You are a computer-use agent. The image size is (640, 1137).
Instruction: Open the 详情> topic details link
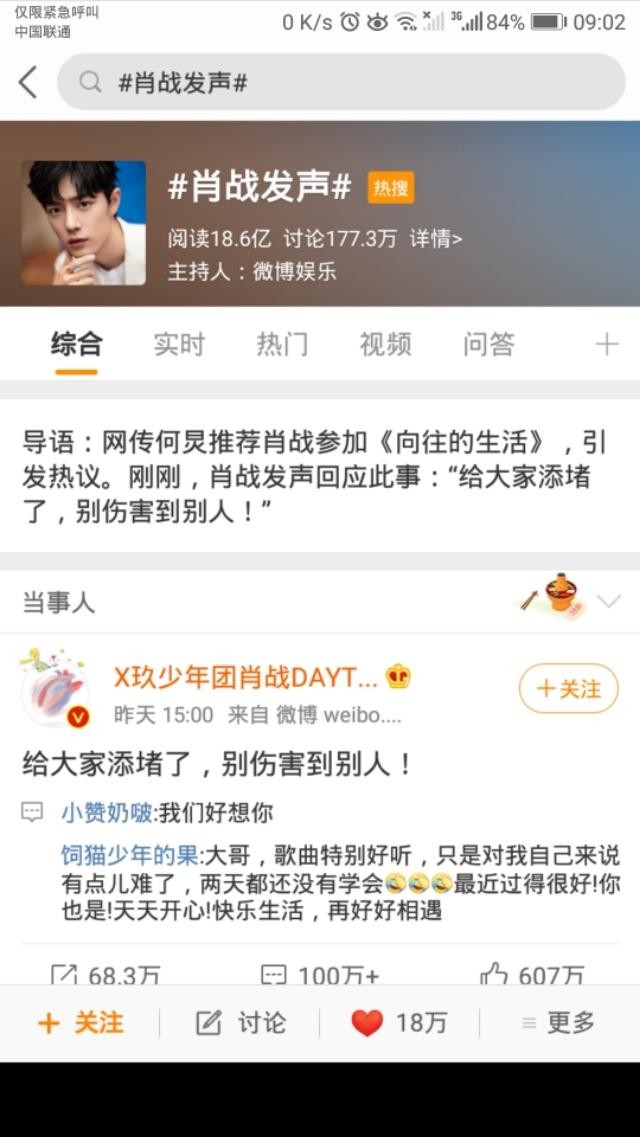click(x=435, y=239)
